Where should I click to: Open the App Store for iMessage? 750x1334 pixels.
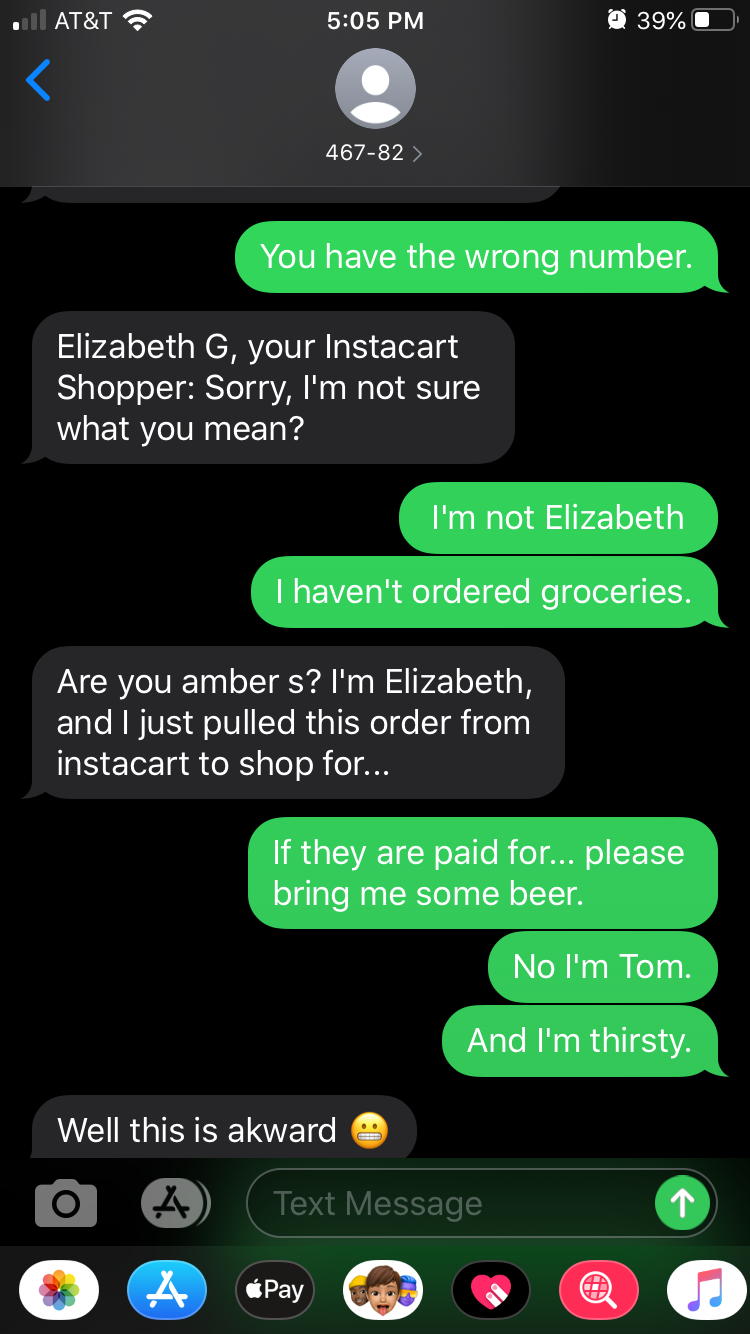point(167,1290)
